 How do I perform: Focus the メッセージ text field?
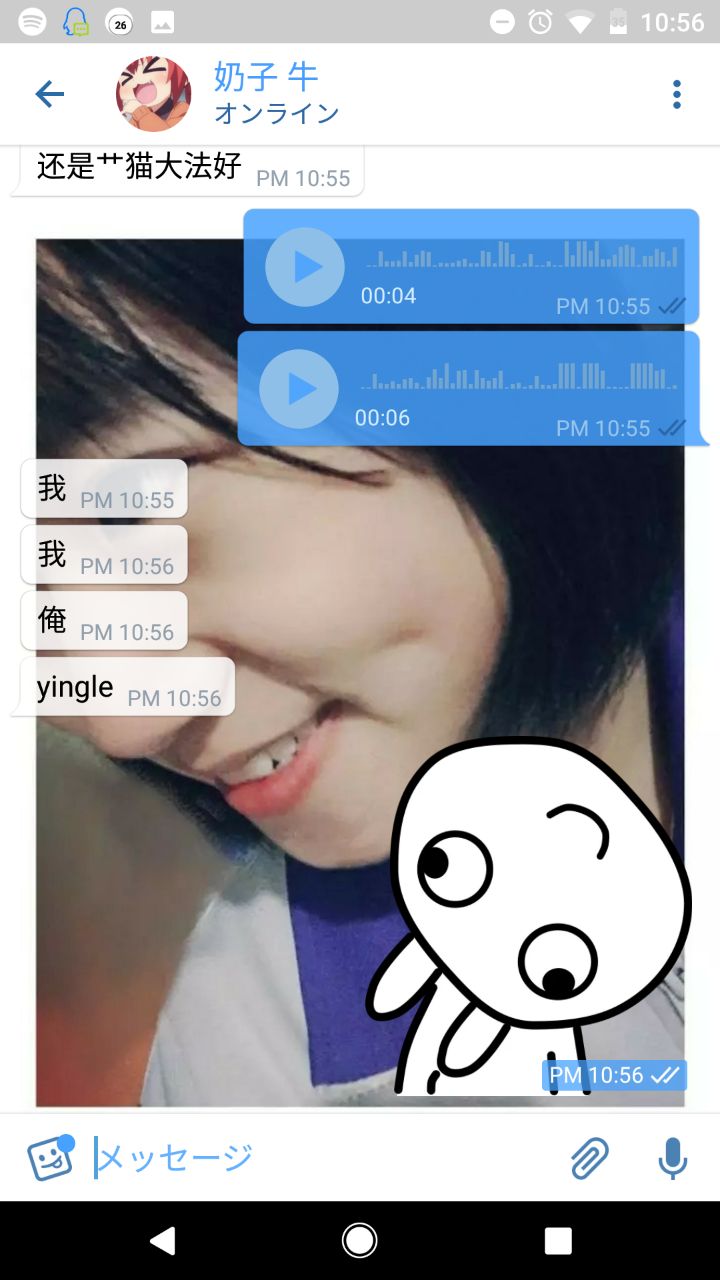pyautogui.click(x=320, y=1158)
